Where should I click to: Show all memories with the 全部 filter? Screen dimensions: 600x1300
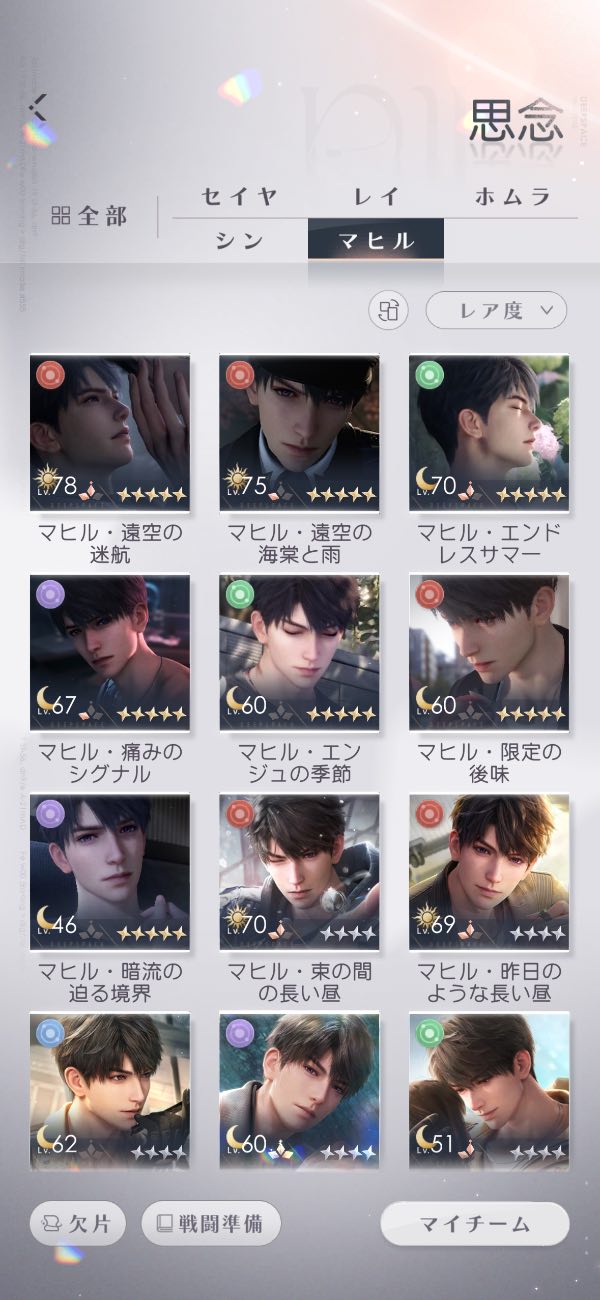[90, 216]
